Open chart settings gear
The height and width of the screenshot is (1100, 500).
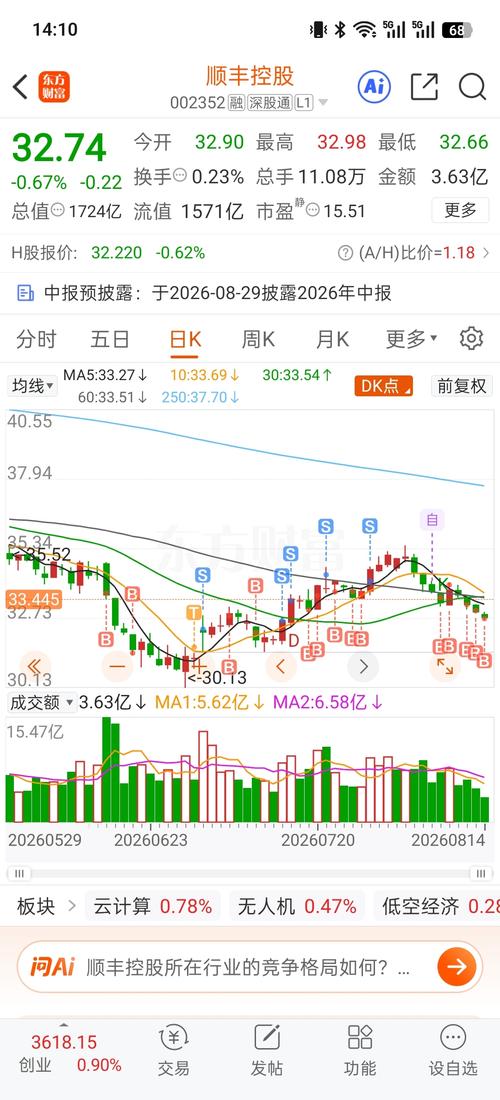[x=471, y=339]
